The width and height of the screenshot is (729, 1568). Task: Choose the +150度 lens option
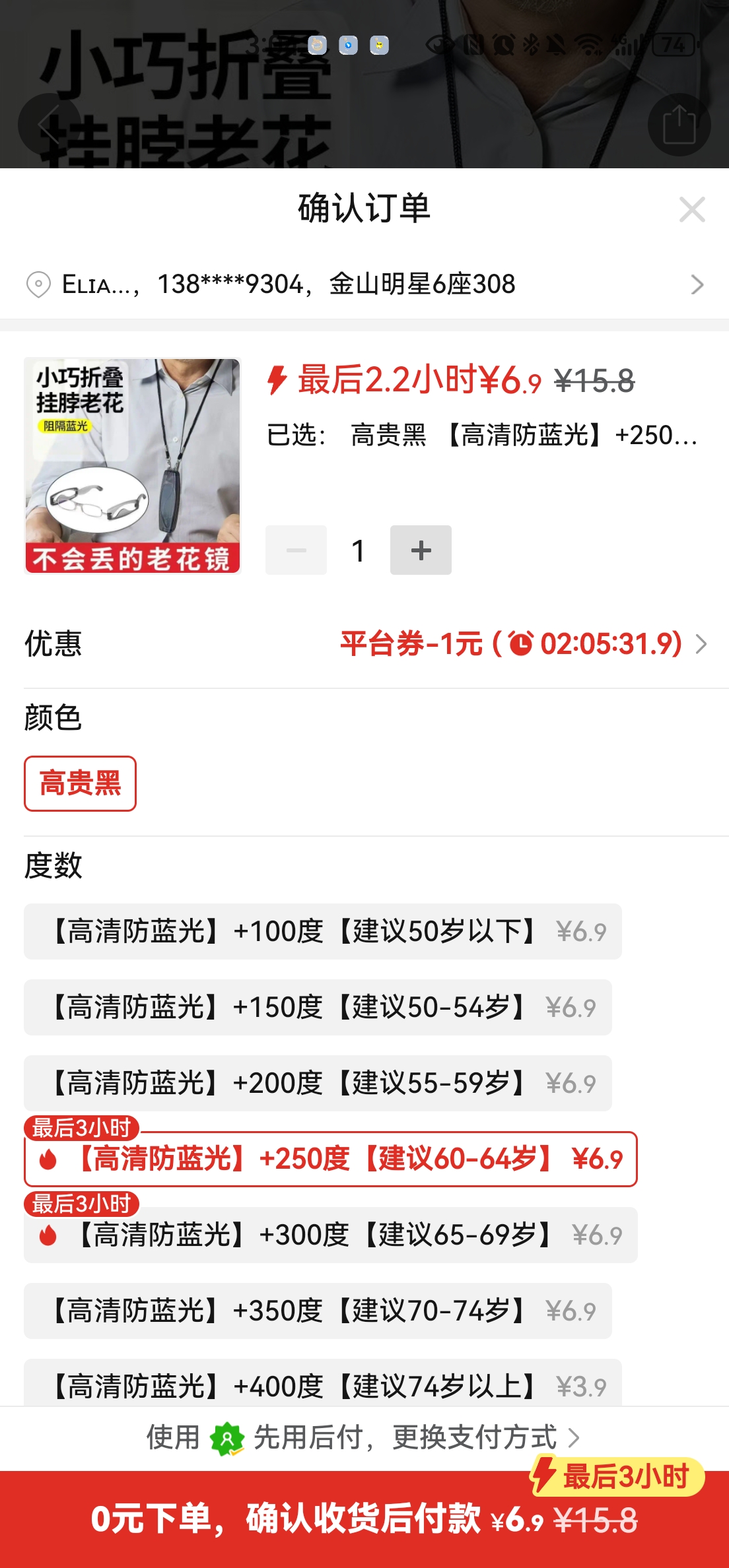click(318, 1007)
